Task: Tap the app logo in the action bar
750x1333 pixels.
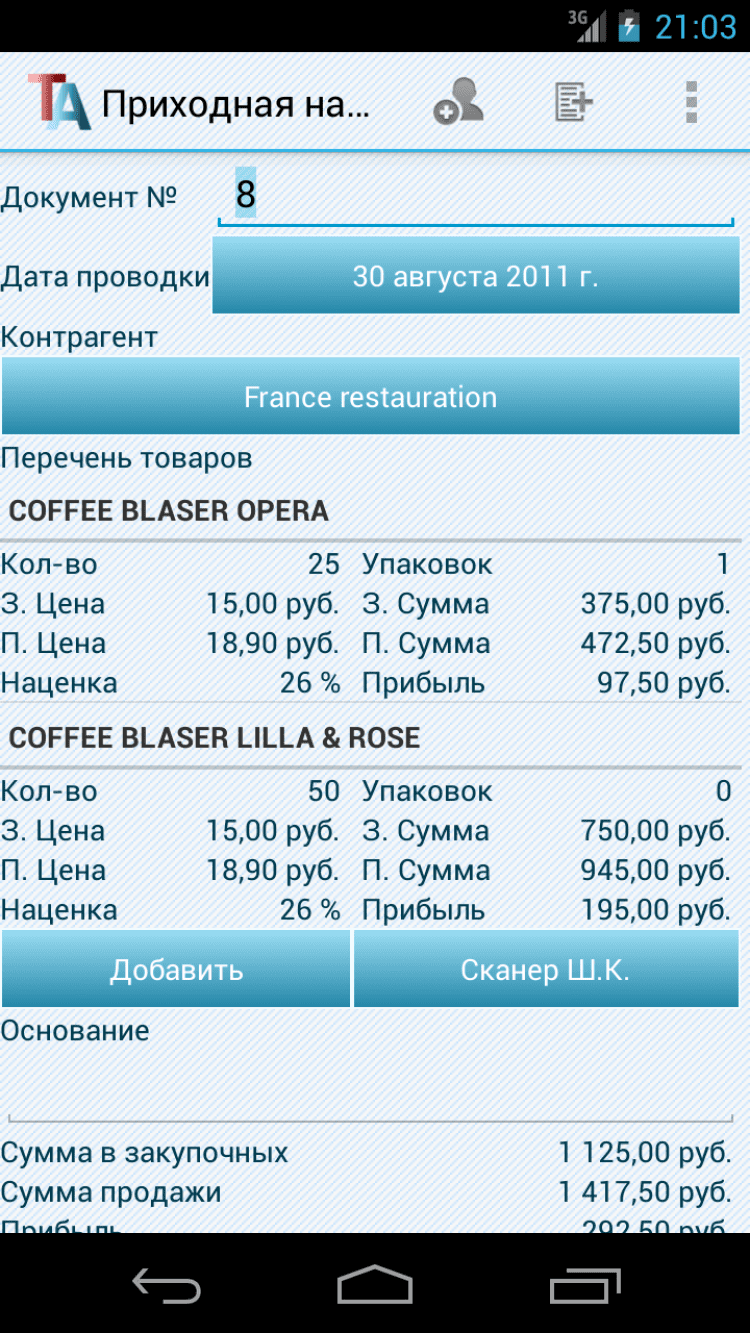Action: [x=57, y=102]
